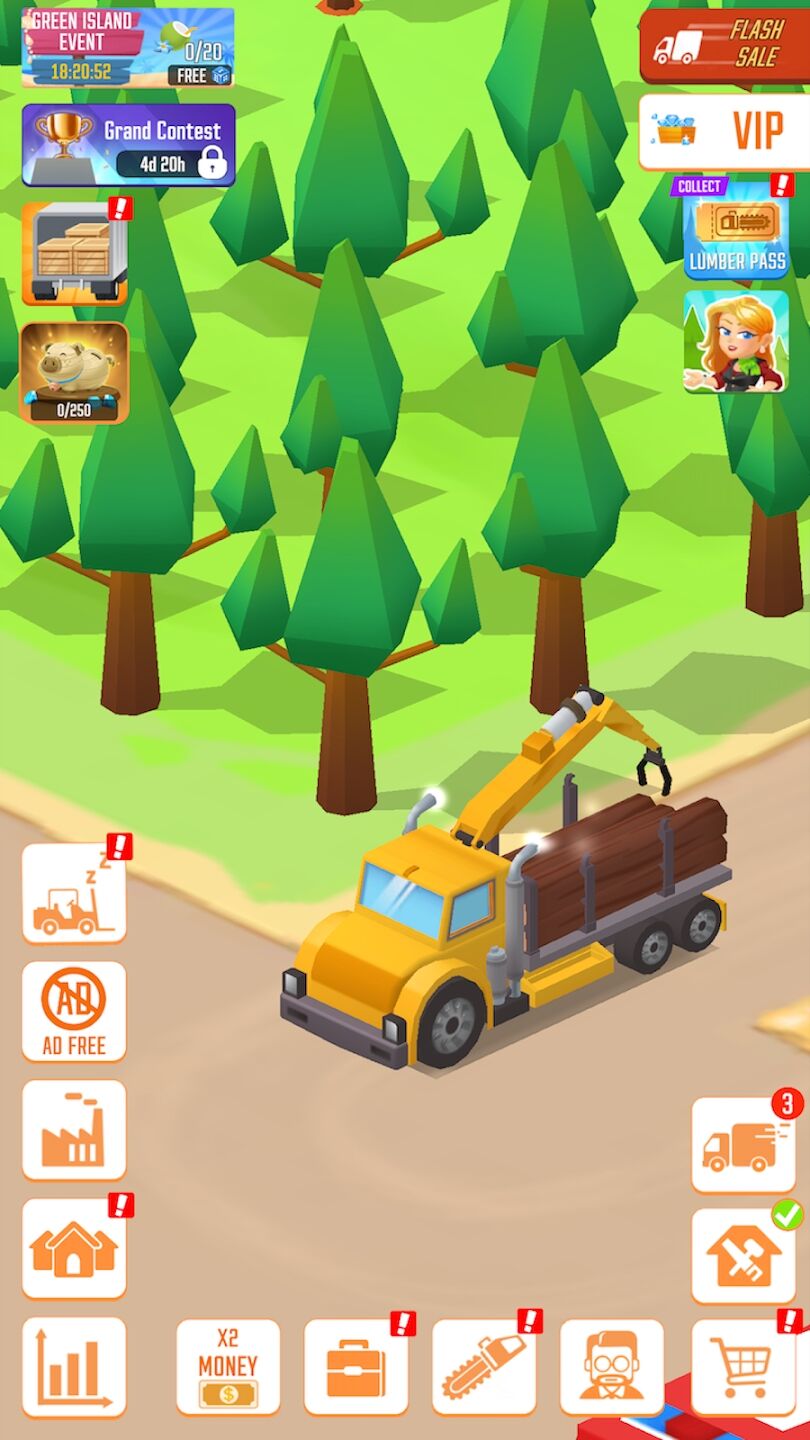Click the piggy bank 0/250 progress
Image resolution: width=810 pixels, height=1440 pixels.
pyautogui.click(x=73, y=370)
